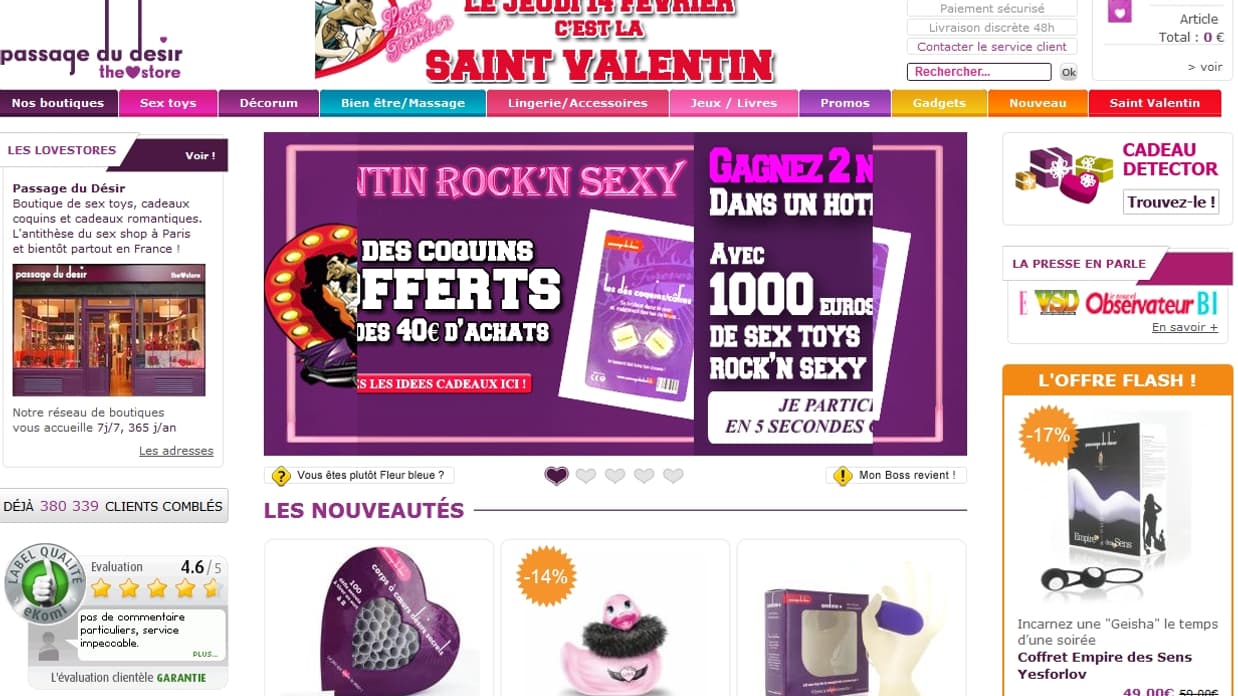Screen dimensions: 1238x696
Task: Submit search with the Ok button
Action: coord(1068,72)
